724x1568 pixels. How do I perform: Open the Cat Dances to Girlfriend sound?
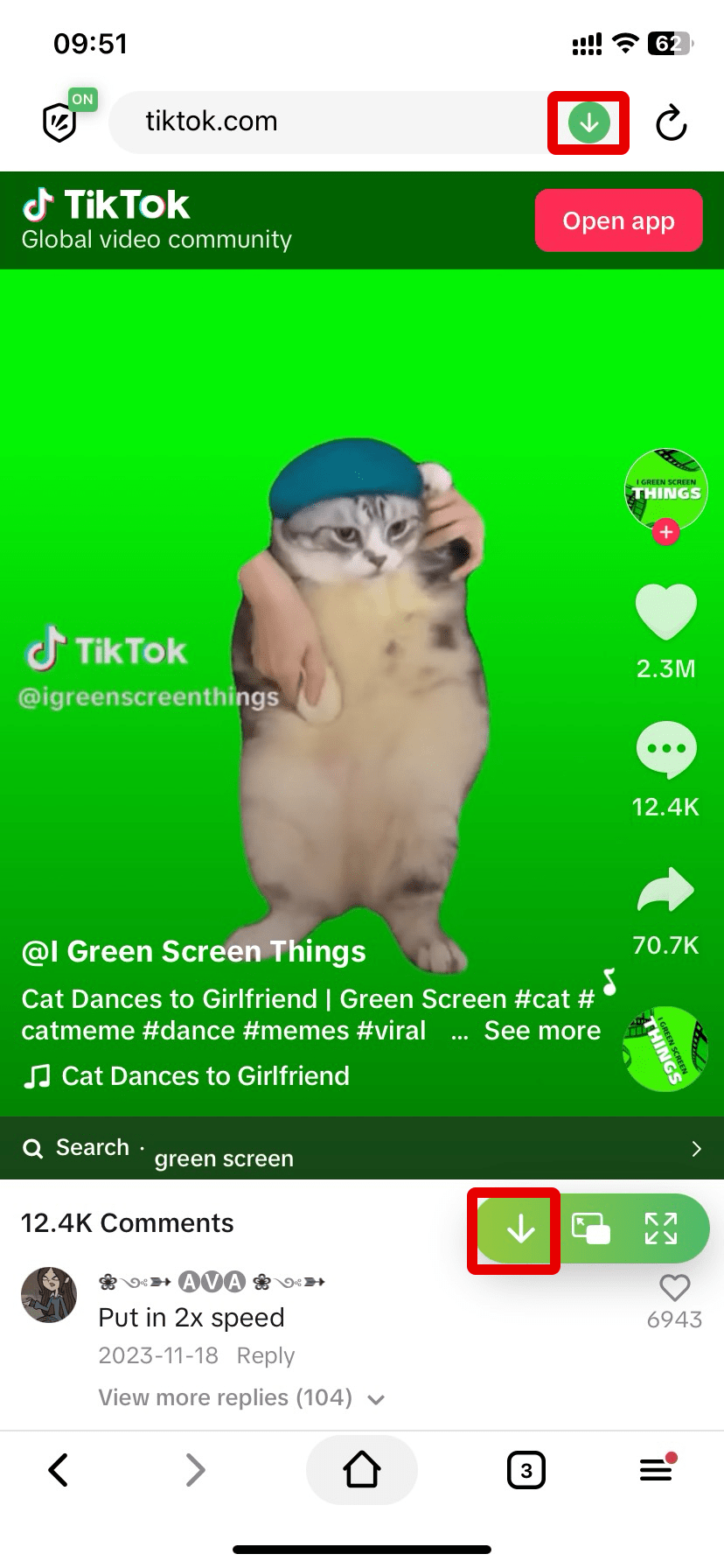(205, 1075)
